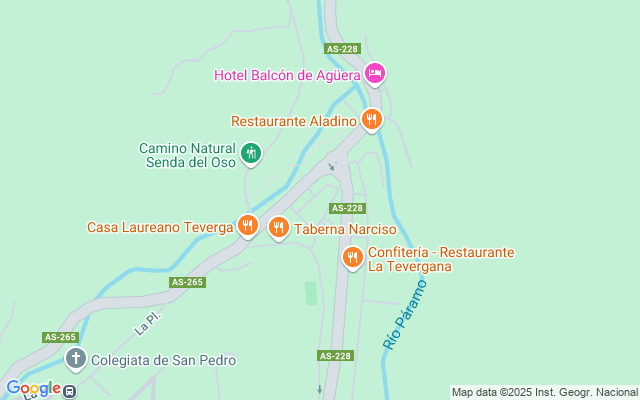Select the Taberna Narciso marker
Image resolution: width=640 pixels, height=400 pixels.
(279, 228)
